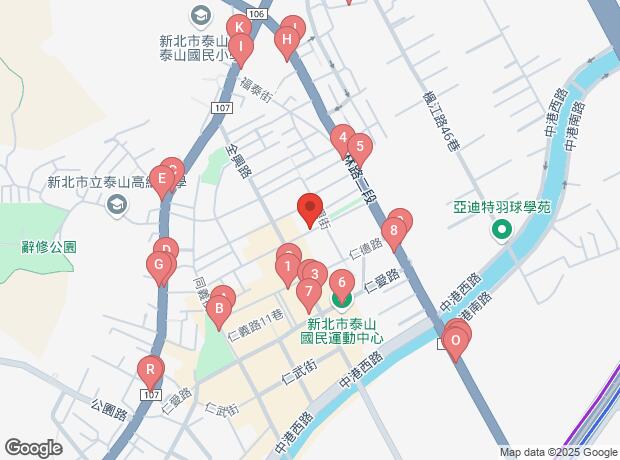The height and width of the screenshot is (460, 620).
Task: Open map marker 1
Action: (x=287, y=267)
